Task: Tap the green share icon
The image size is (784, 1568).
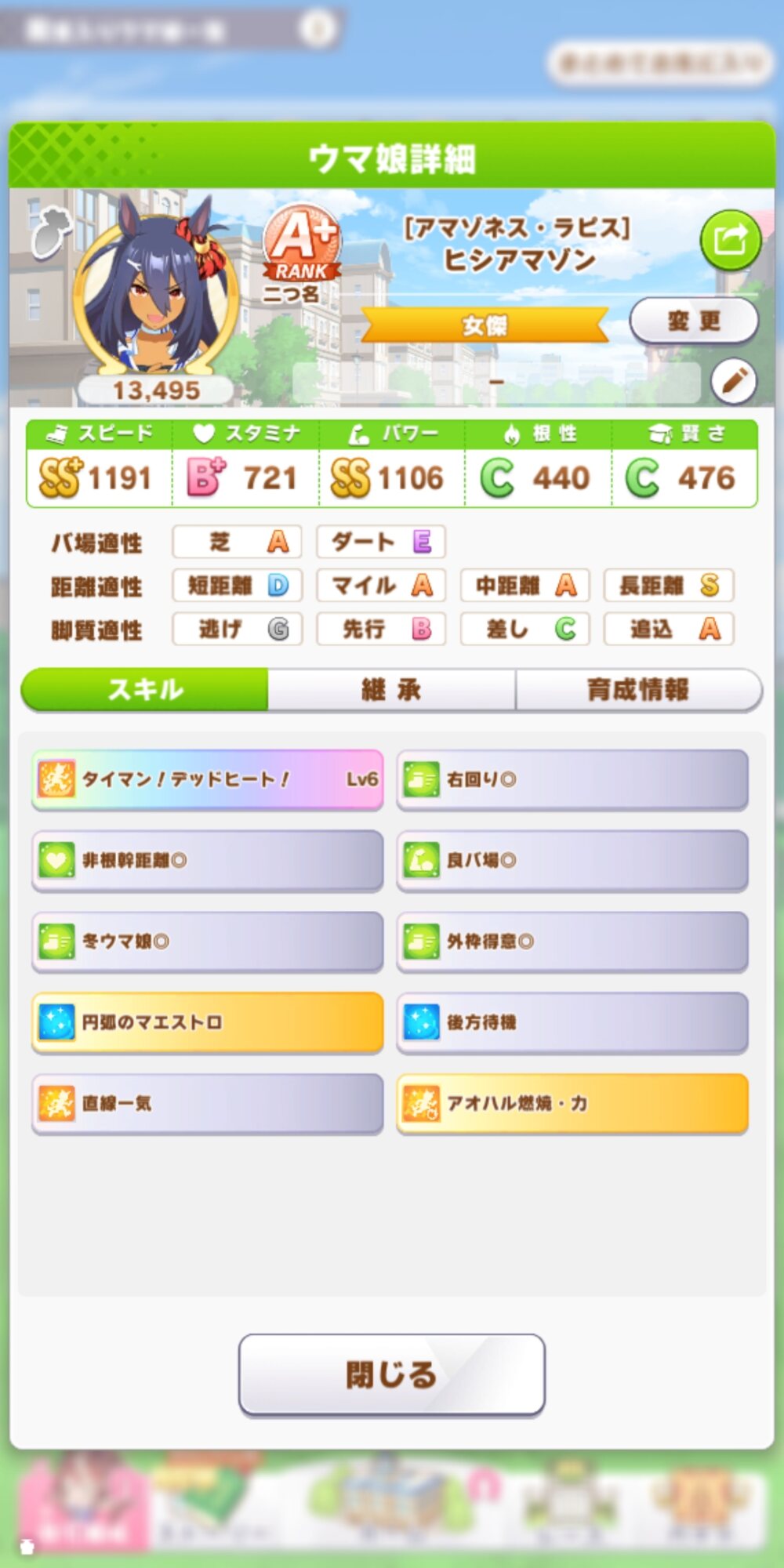Action: tap(730, 240)
